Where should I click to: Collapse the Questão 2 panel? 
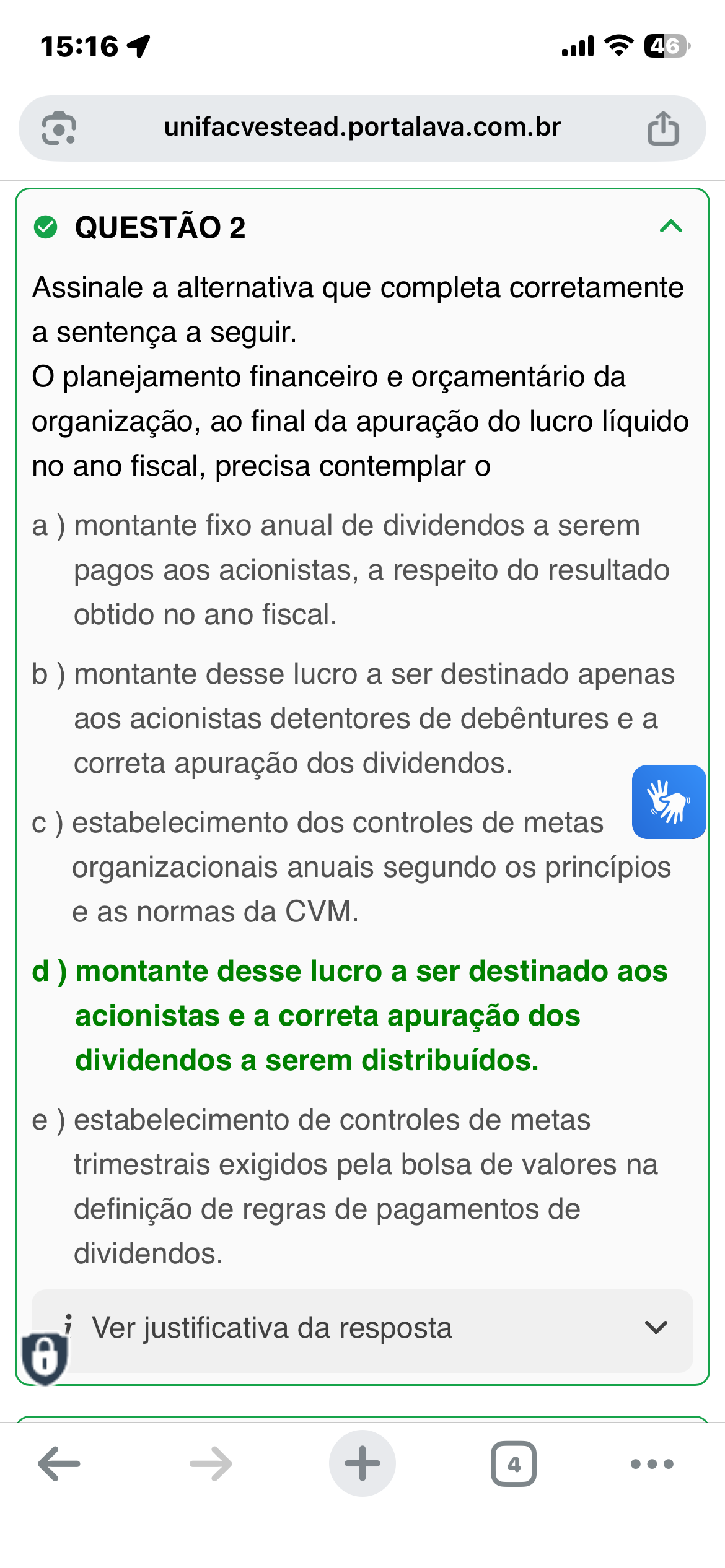(x=671, y=227)
